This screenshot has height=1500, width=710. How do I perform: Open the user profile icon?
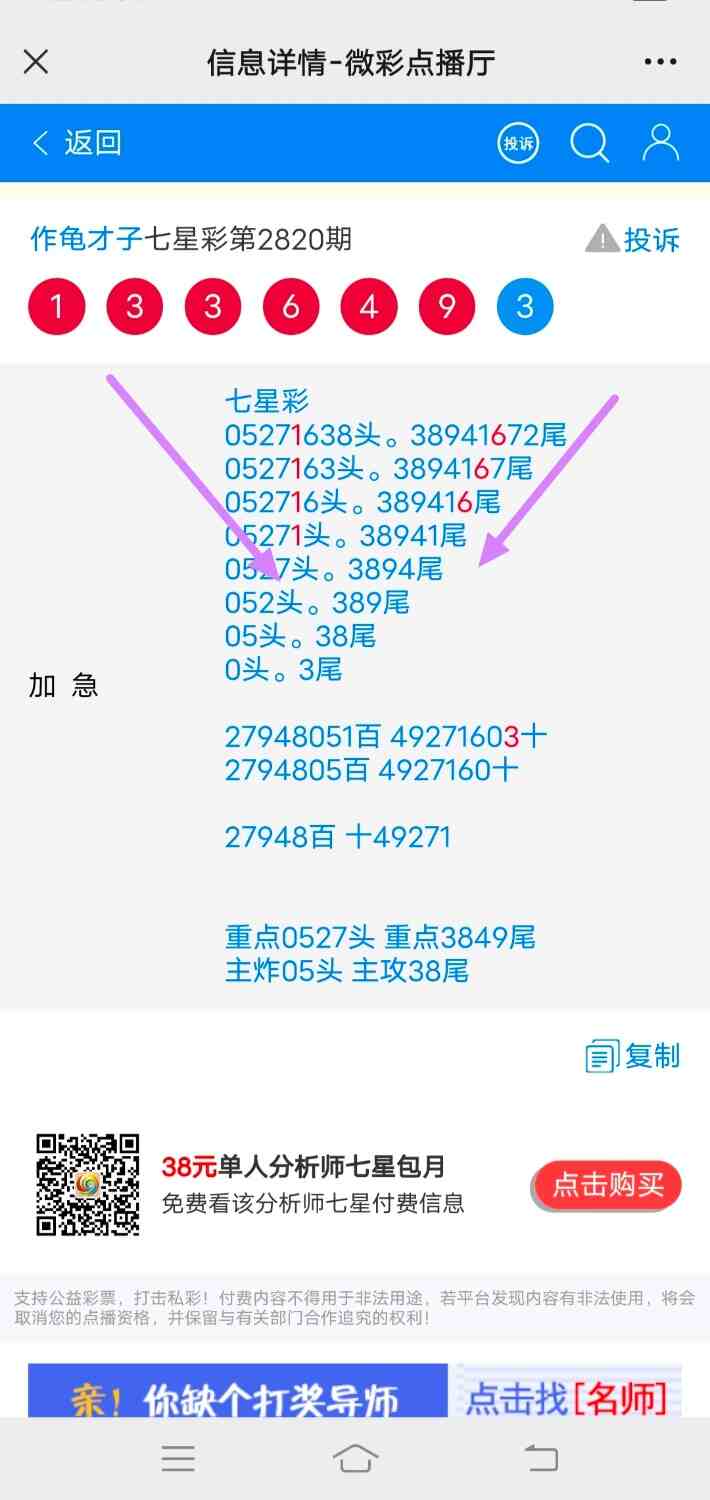pyautogui.click(x=660, y=143)
